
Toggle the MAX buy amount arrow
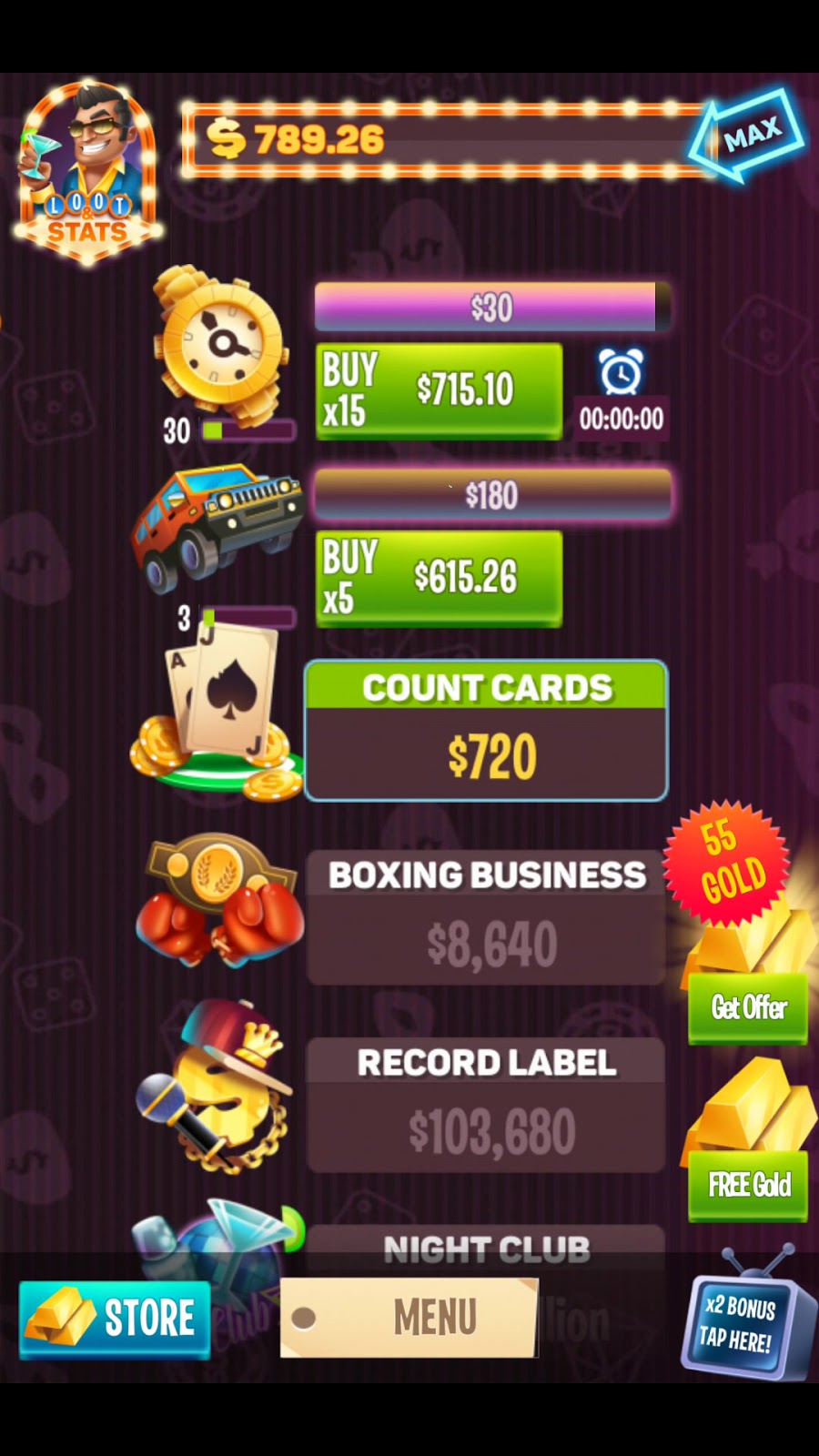pos(748,136)
